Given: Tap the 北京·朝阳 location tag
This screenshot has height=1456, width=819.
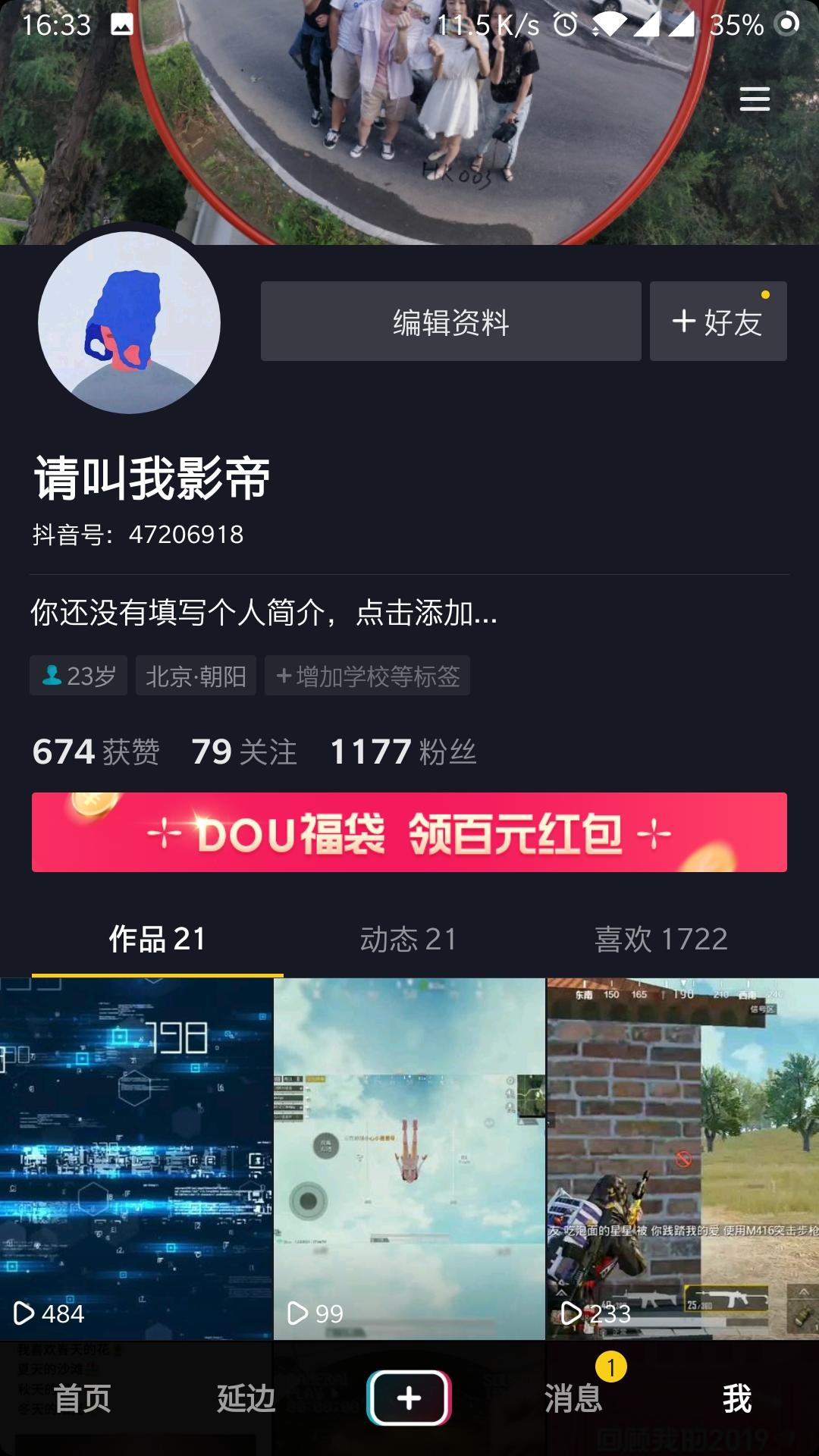Looking at the screenshot, I should [195, 676].
